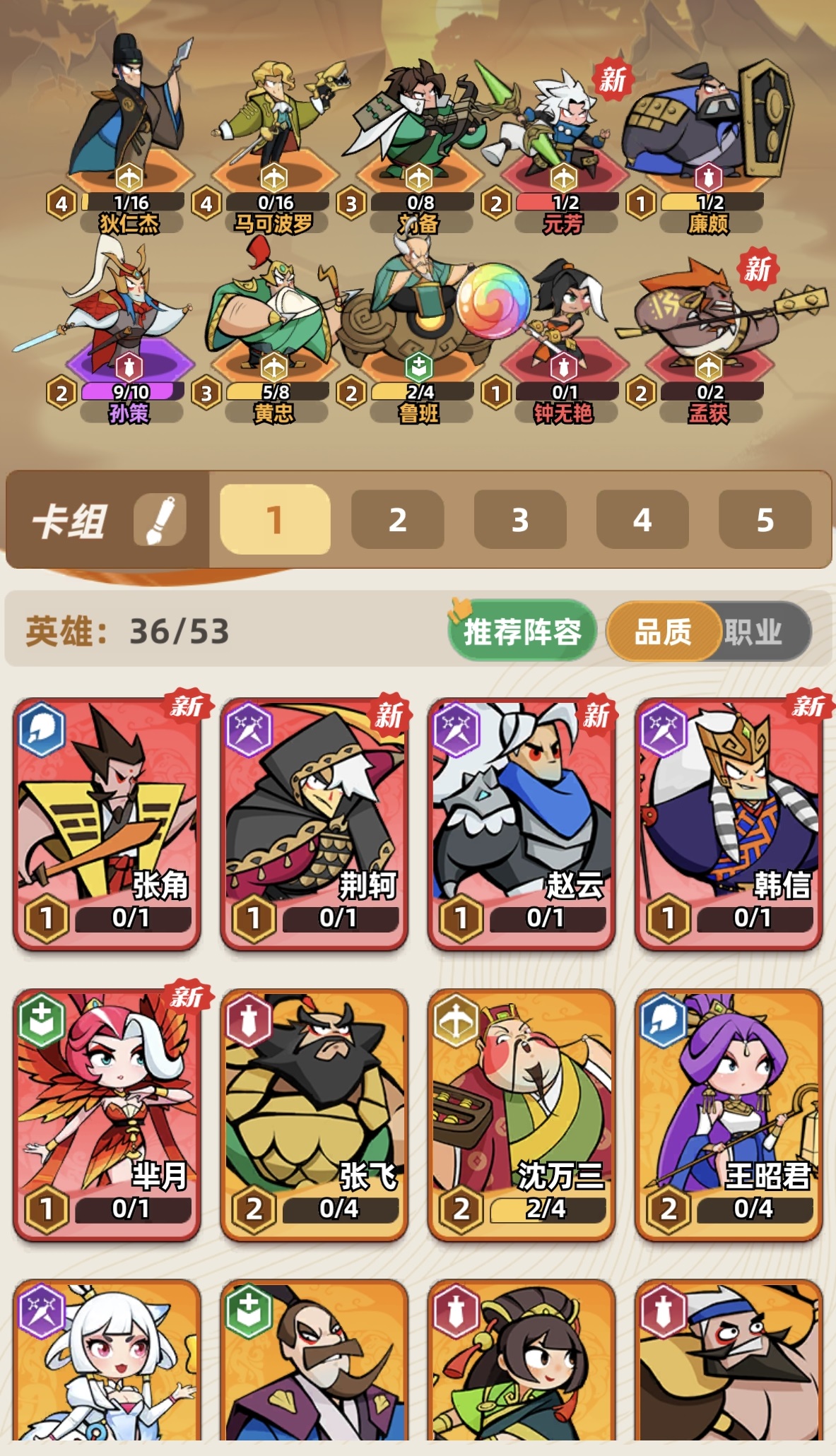Open 推荐阵容 recommended lineup
Viewport: 836px width, 1456px height.
point(522,632)
